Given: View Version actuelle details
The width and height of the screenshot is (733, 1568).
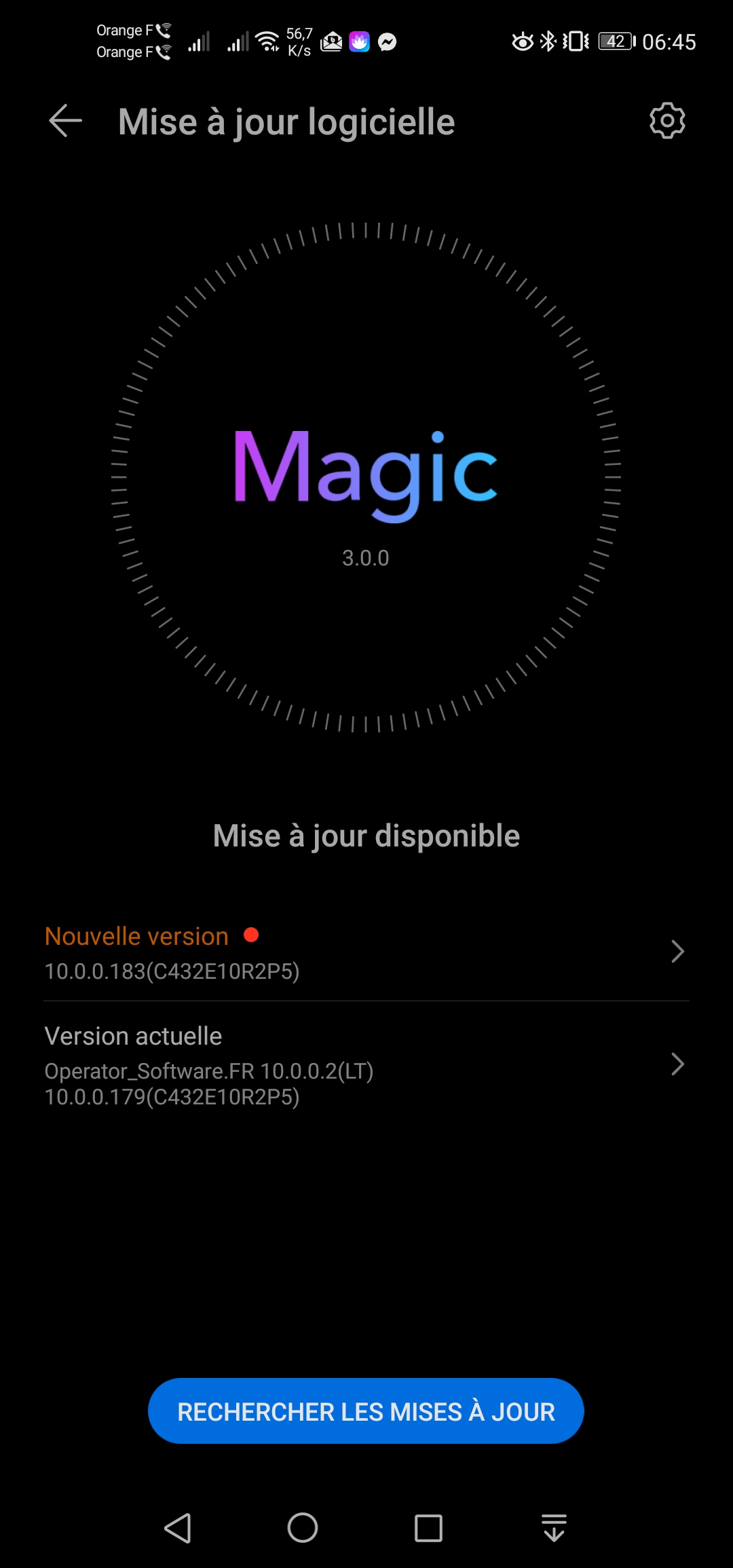Looking at the screenshot, I should point(366,1064).
